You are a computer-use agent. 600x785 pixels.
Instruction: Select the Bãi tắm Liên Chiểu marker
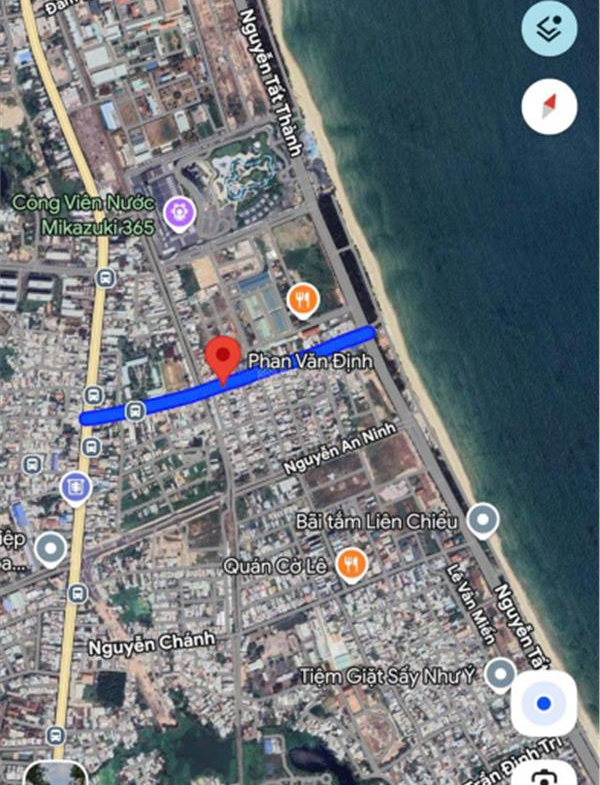coord(484,520)
